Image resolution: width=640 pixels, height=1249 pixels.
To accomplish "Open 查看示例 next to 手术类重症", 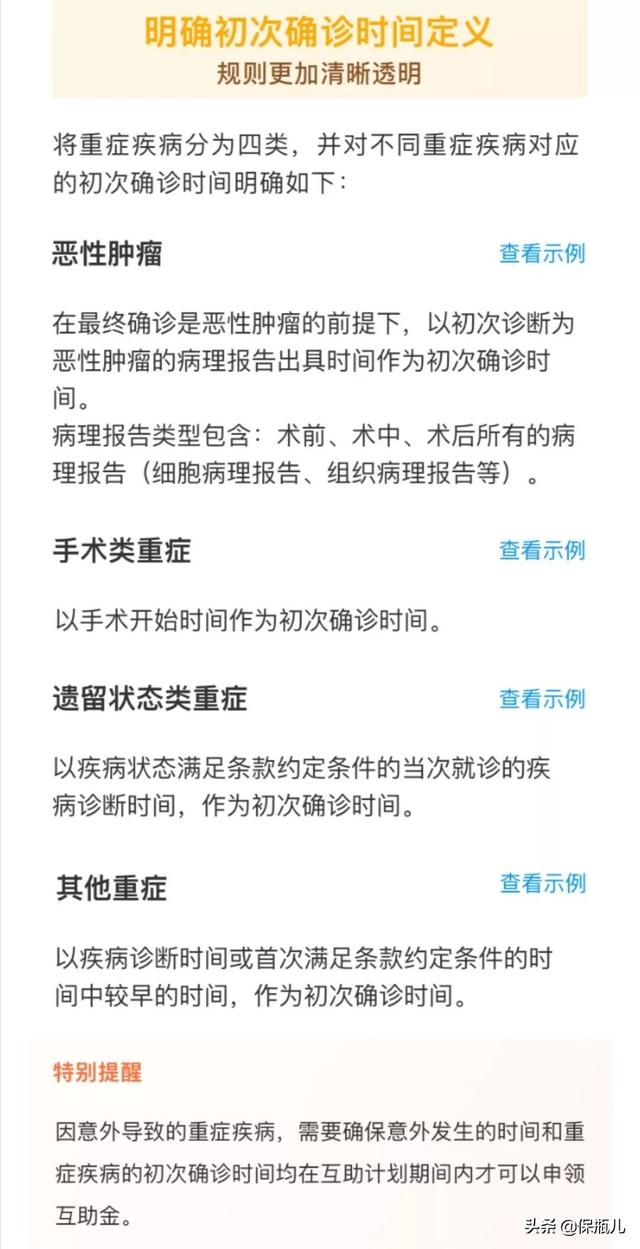I will [x=542, y=550].
